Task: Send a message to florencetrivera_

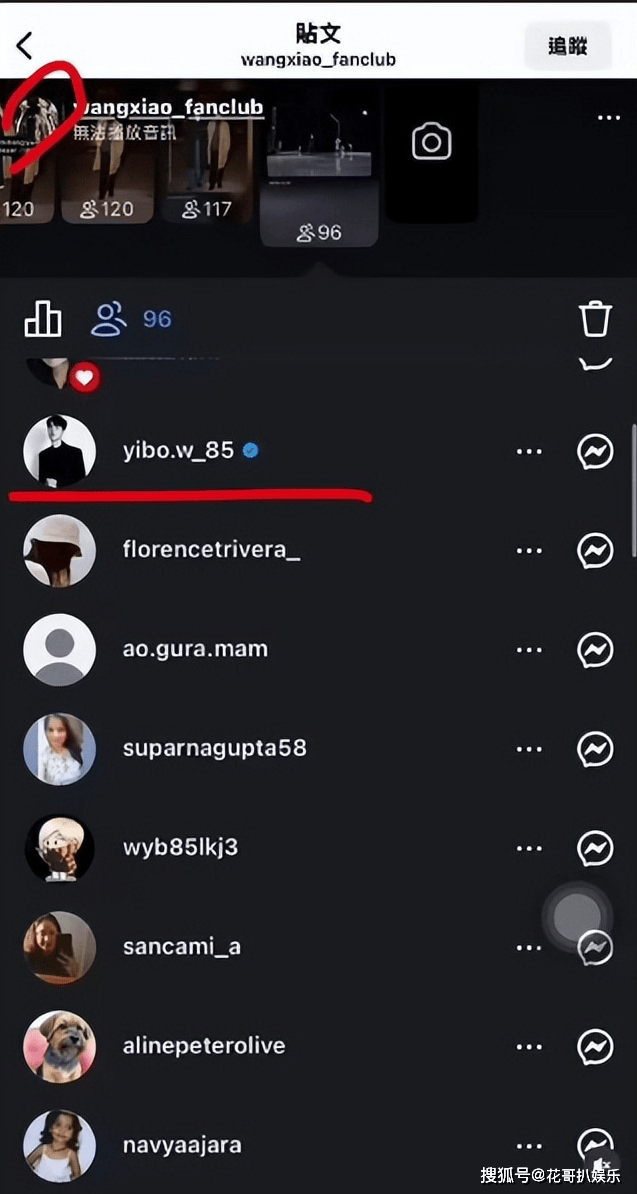Action: coord(595,551)
